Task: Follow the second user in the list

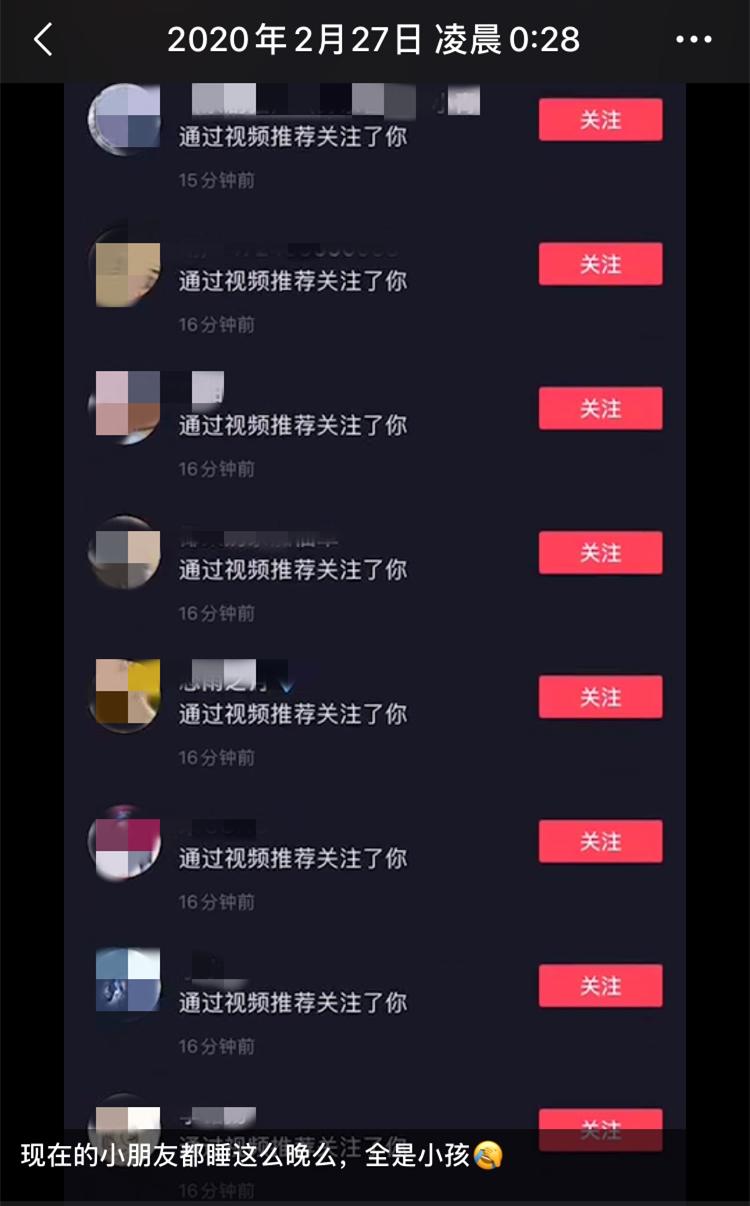Action: point(600,263)
